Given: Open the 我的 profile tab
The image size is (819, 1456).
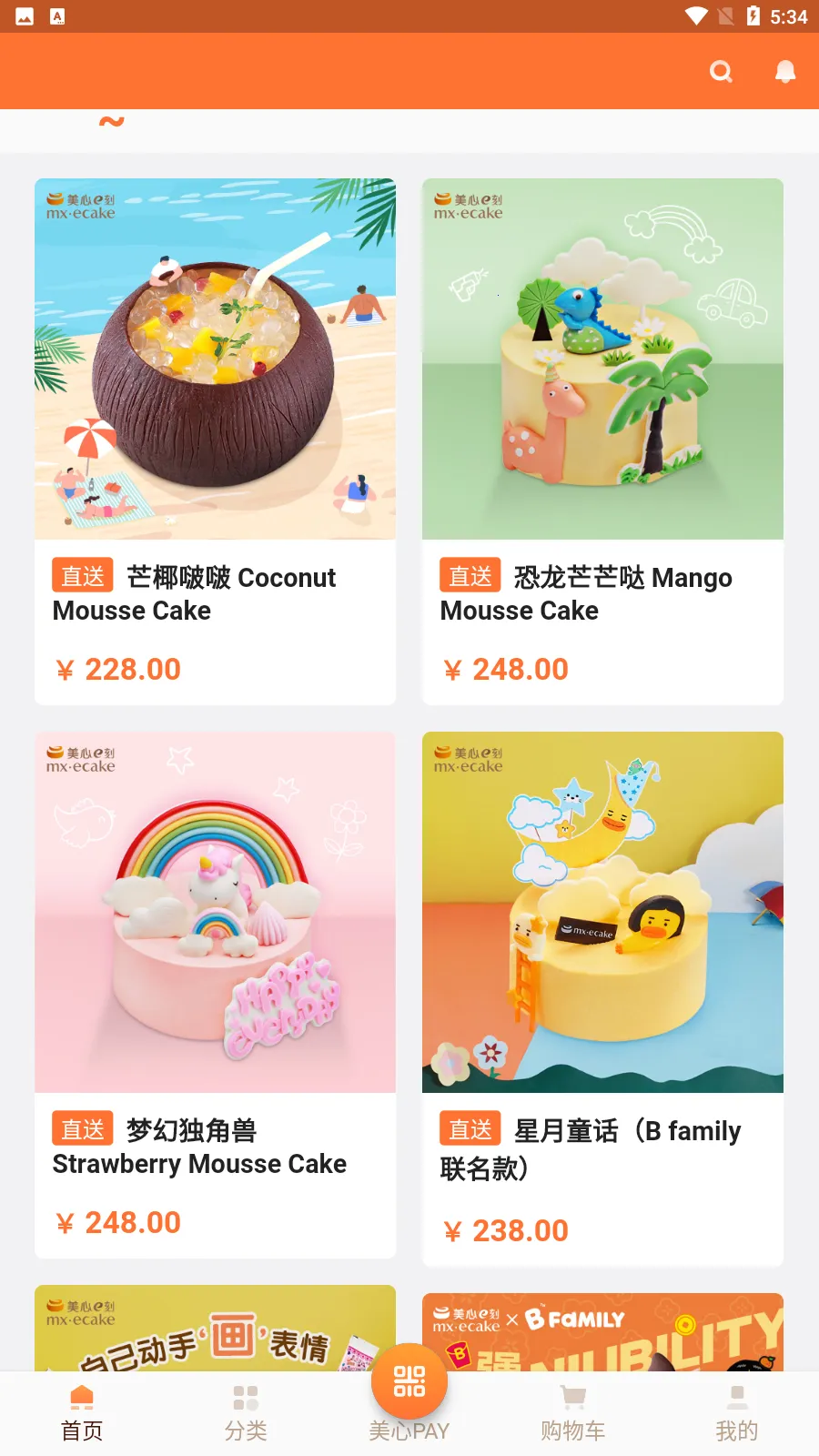Looking at the screenshot, I should (736, 1412).
